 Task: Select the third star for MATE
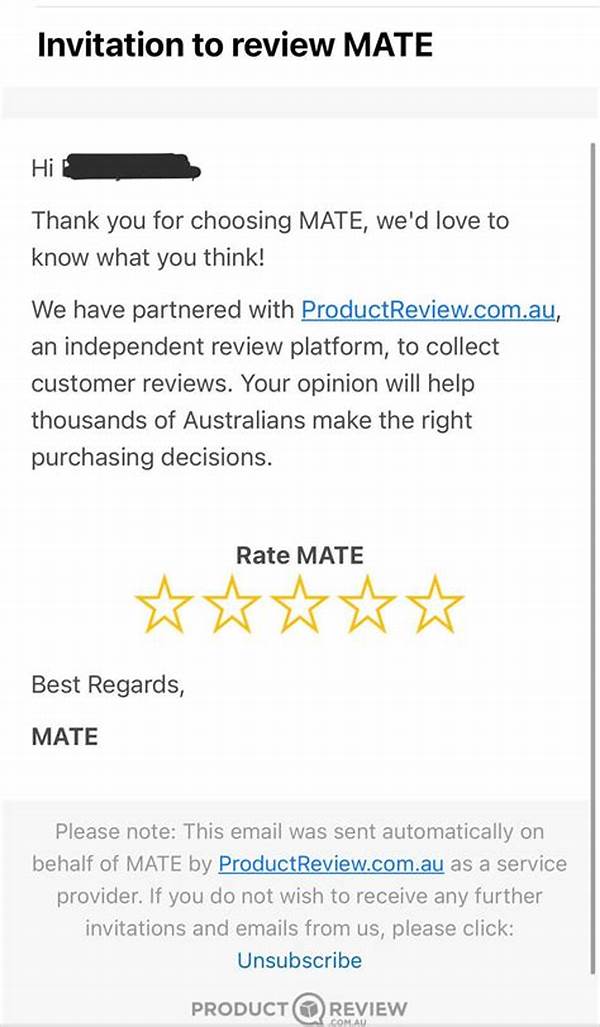click(300, 602)
